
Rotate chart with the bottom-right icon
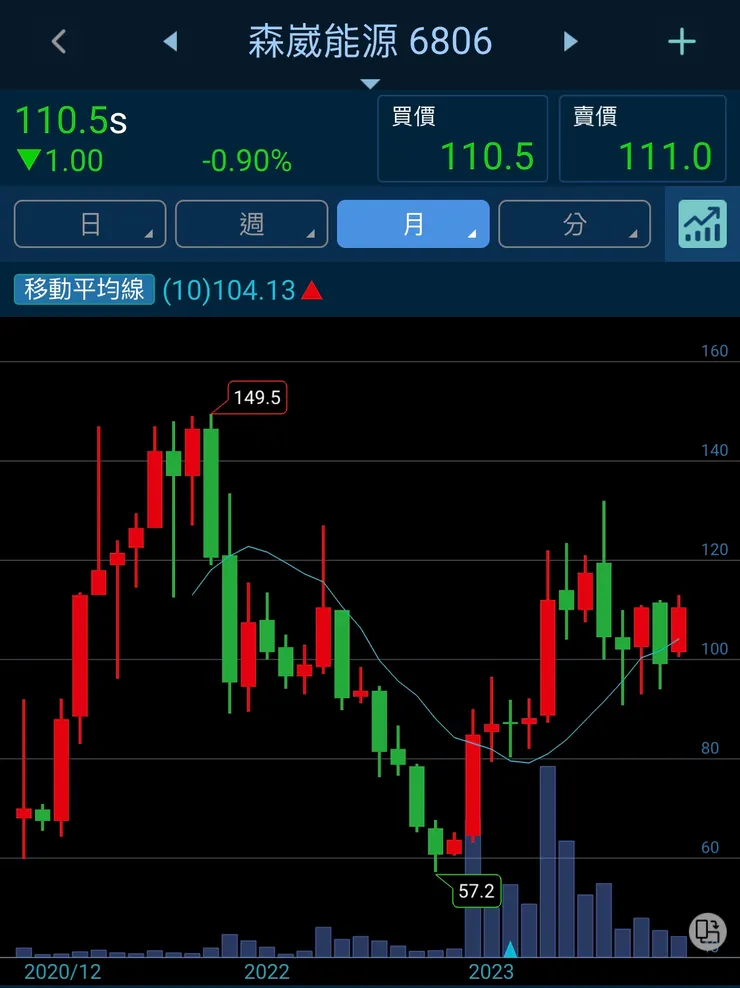click(x=707, y=931)
